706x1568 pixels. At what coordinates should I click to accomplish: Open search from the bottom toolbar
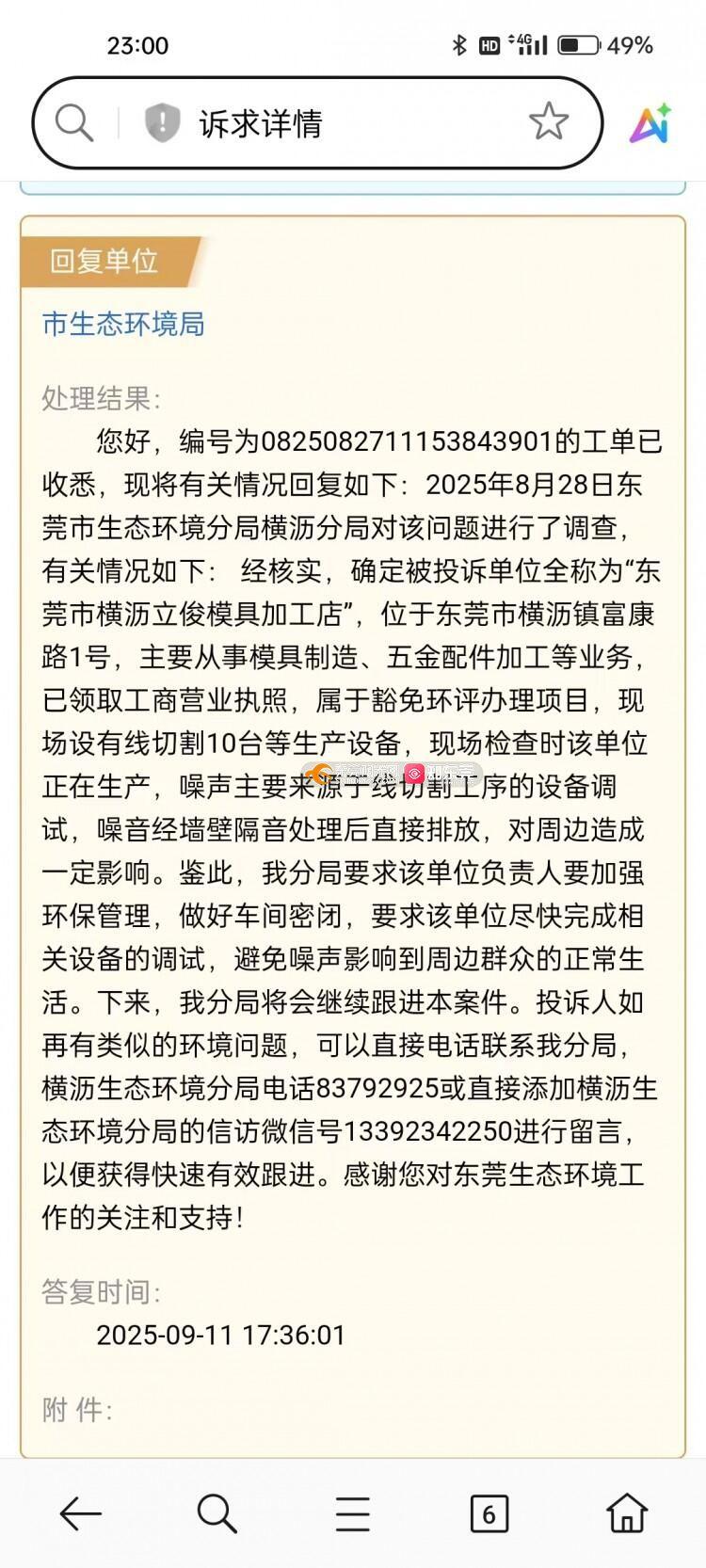click(217, 1514)
